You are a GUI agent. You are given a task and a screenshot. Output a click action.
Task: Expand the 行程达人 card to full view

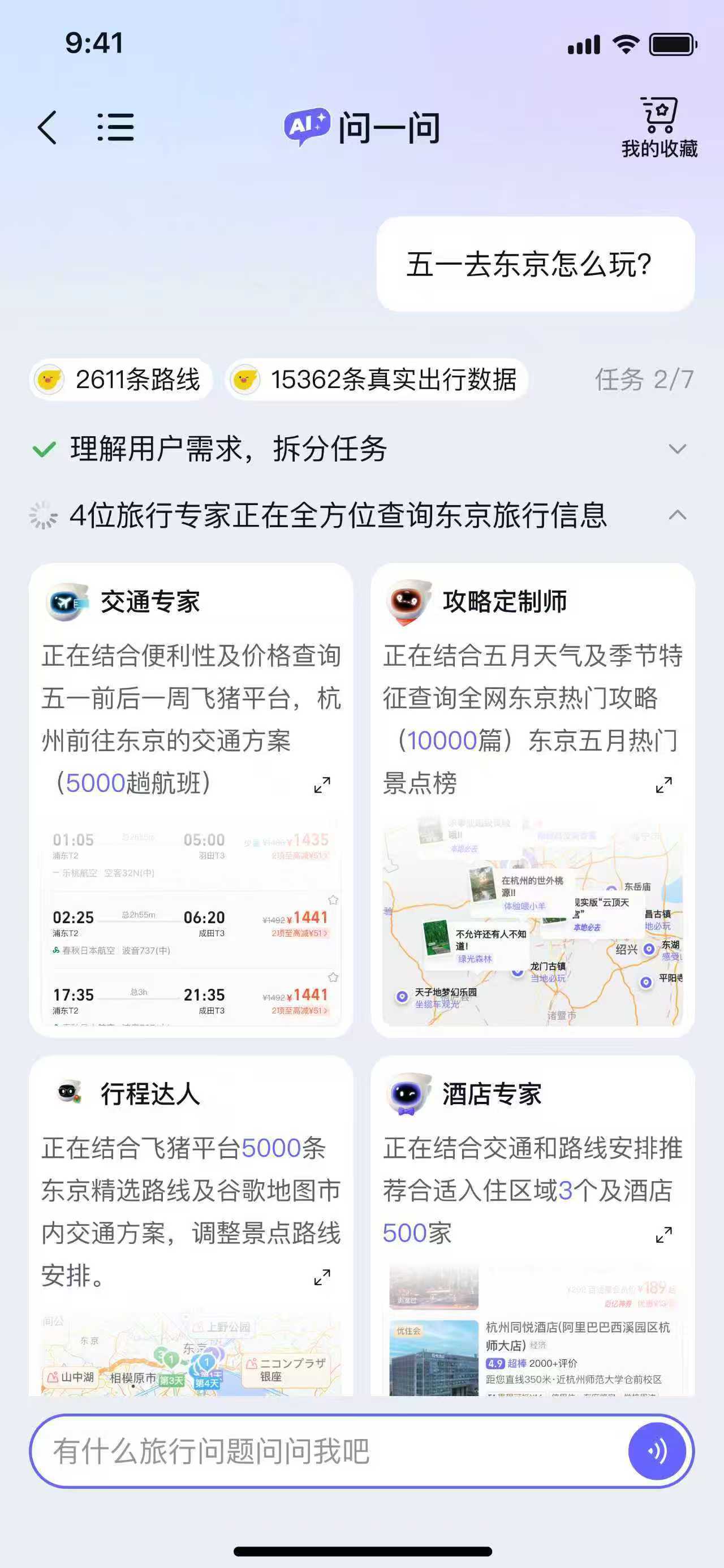click(322, 1277)
